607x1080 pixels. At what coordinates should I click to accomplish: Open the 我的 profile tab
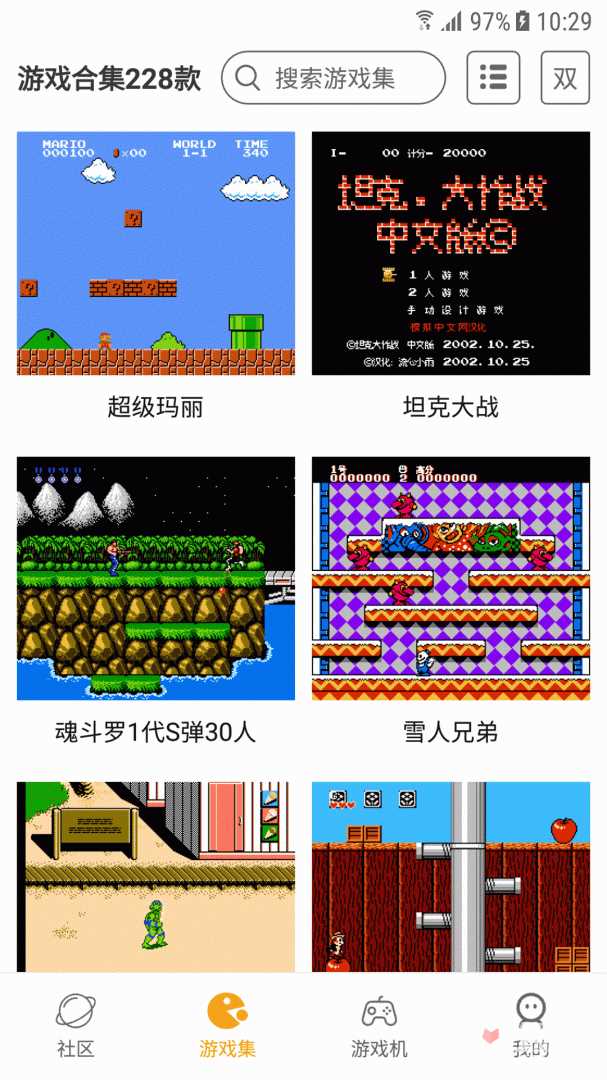click(x=531, y=1025)
